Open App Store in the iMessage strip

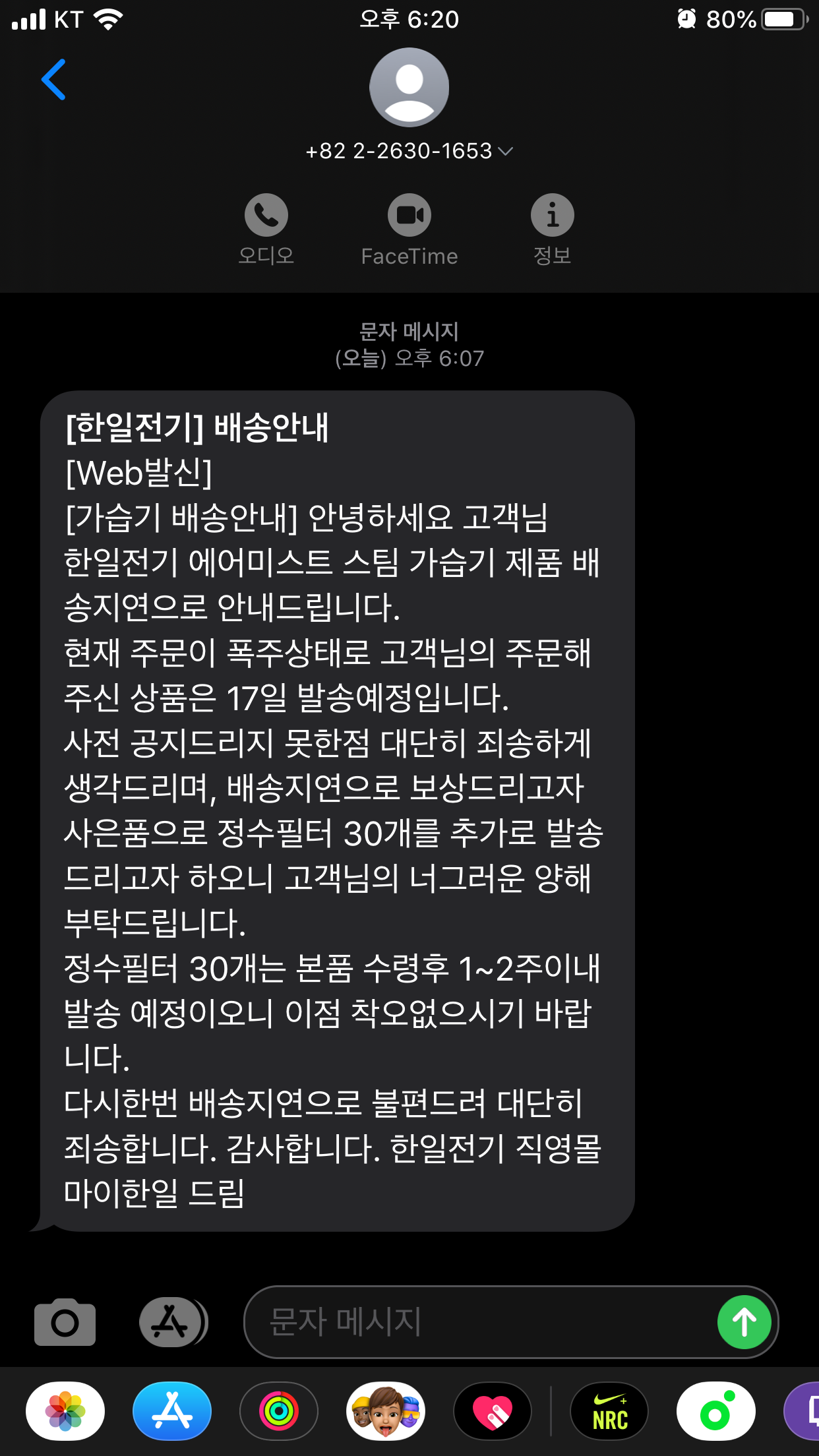(172, 1411)
